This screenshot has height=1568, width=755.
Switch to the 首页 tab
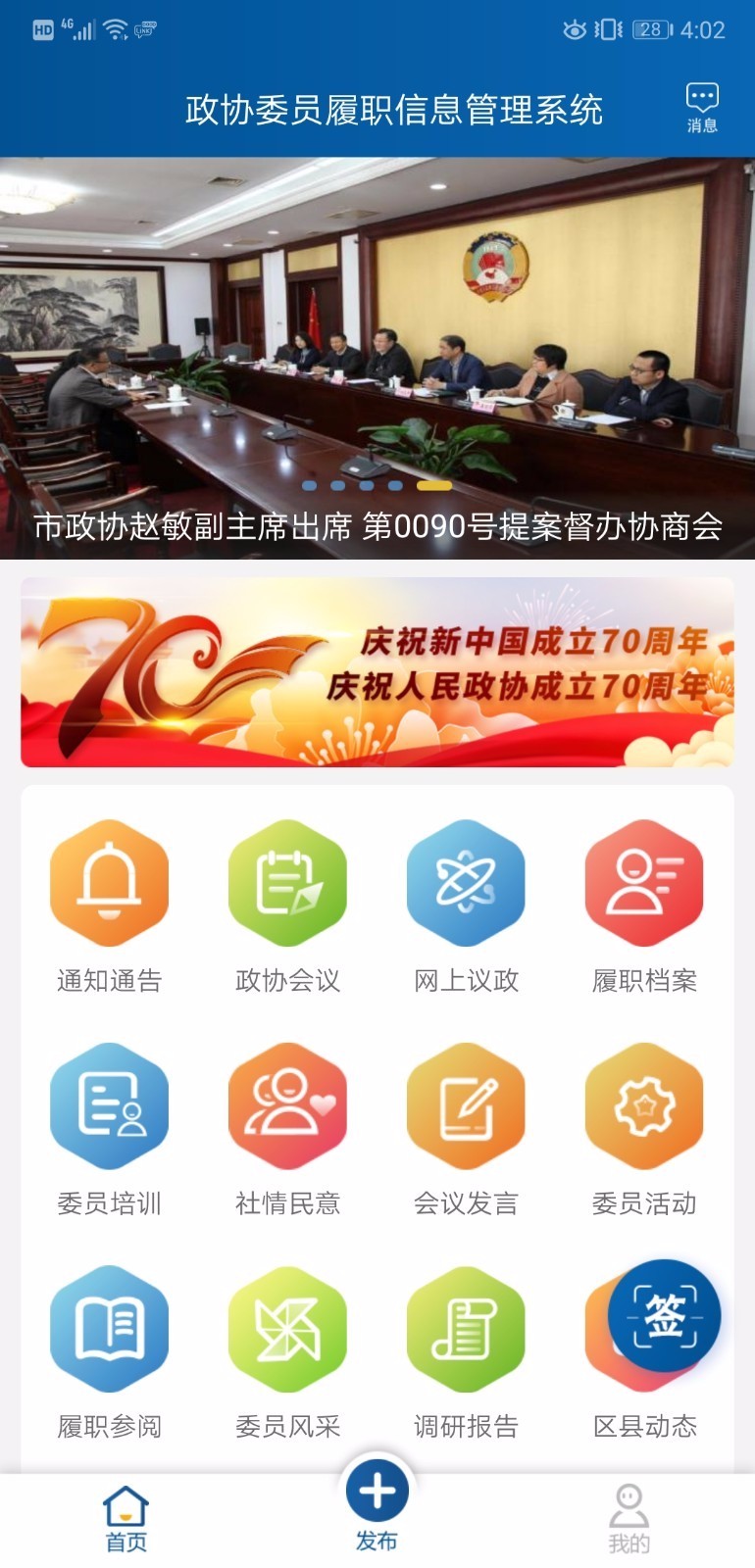(126, 1520)
